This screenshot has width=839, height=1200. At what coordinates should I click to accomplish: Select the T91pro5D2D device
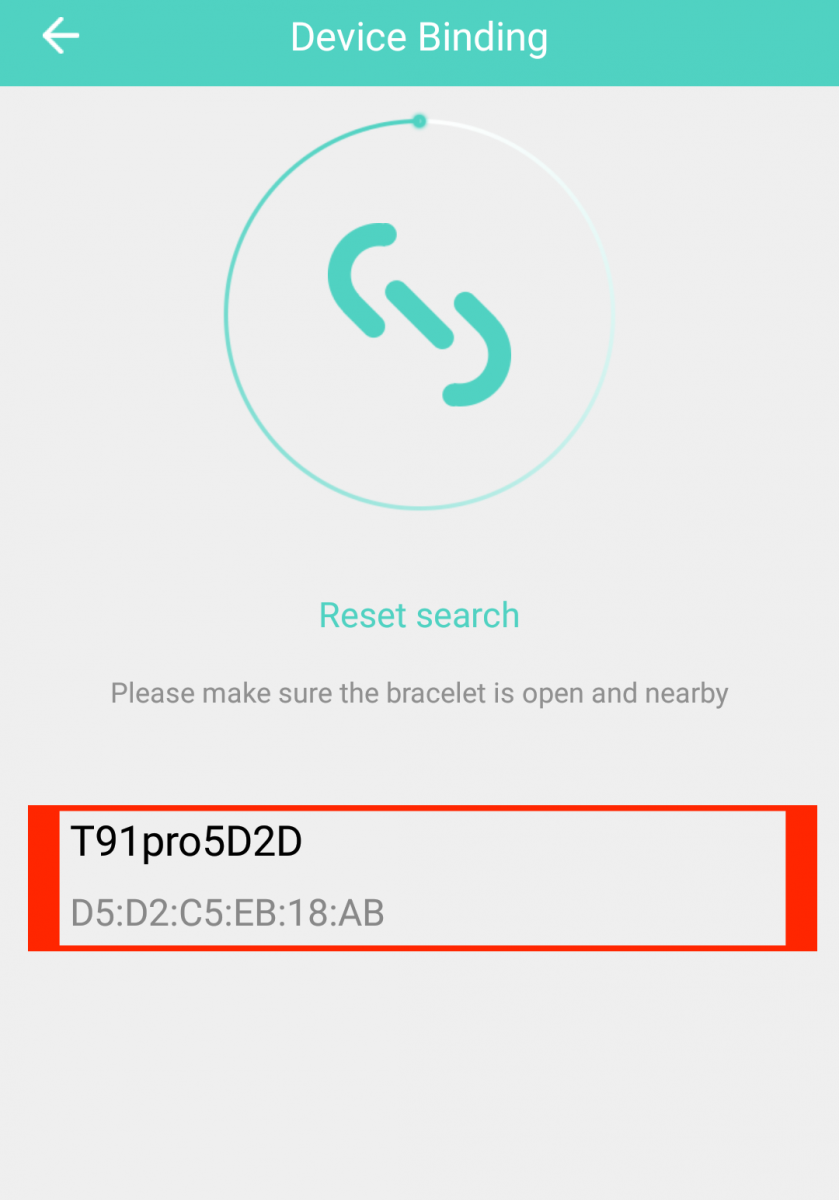pos(421,877)
